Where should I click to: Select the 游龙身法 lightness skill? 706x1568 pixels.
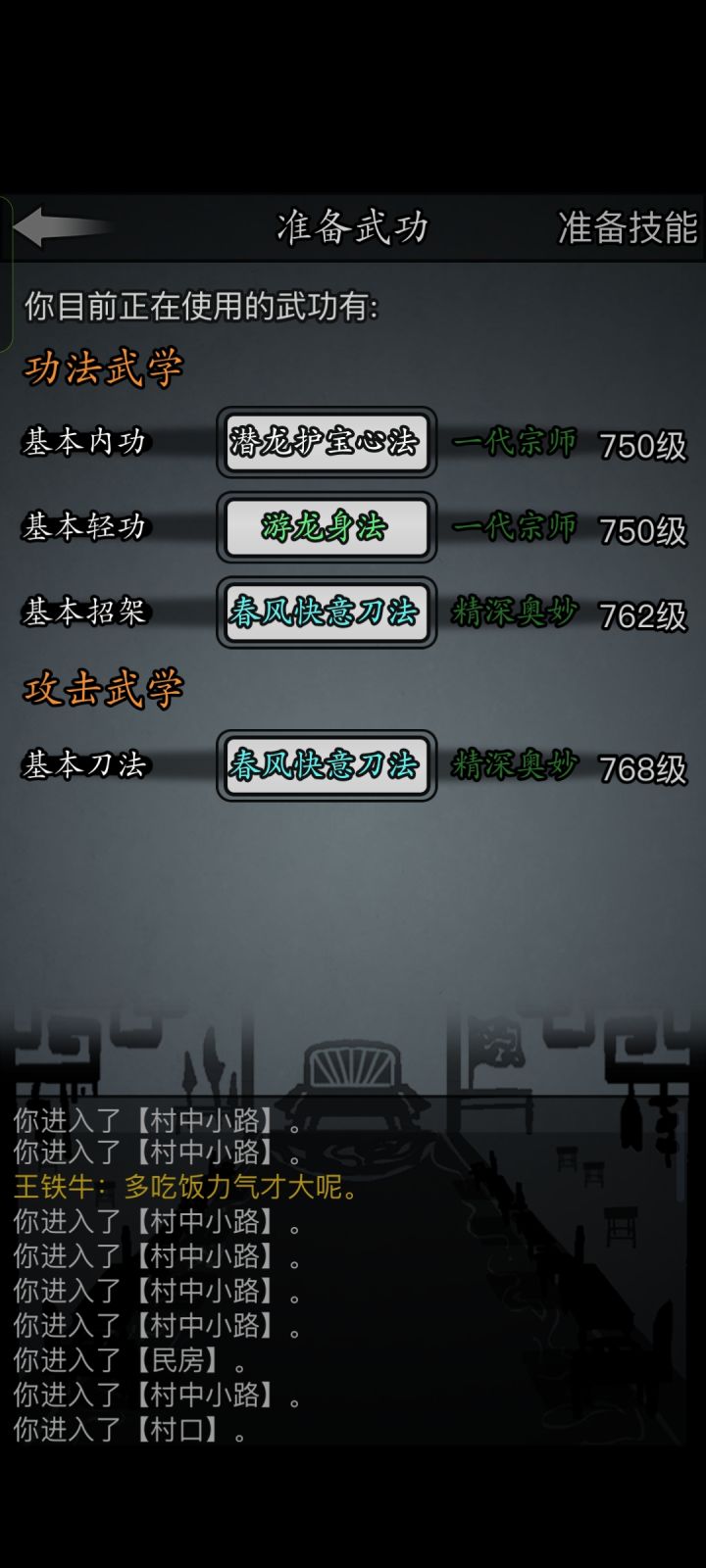(326, 529)
